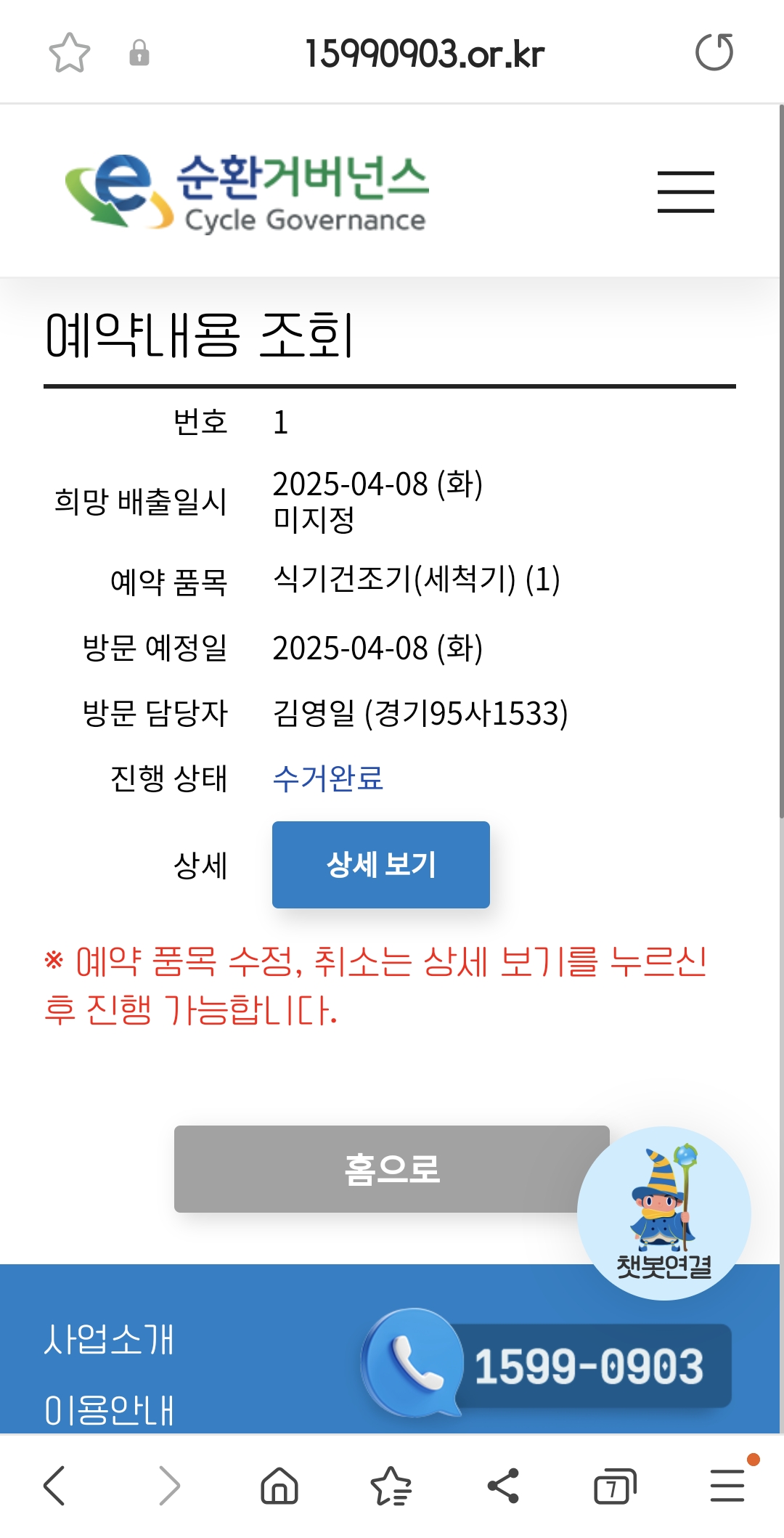This screenshot has width=784, height=1538.
Task: Share this page
Action: point(503,1486)
